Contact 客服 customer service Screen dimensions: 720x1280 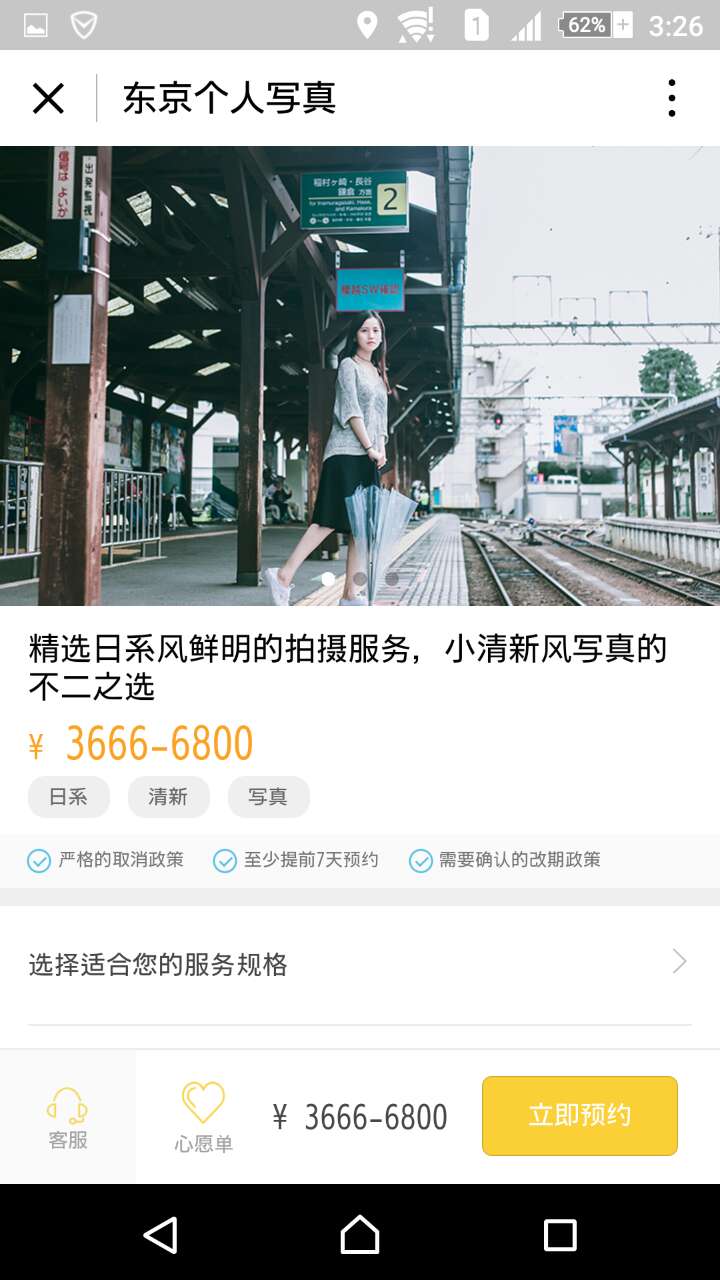pos(68,1118)
